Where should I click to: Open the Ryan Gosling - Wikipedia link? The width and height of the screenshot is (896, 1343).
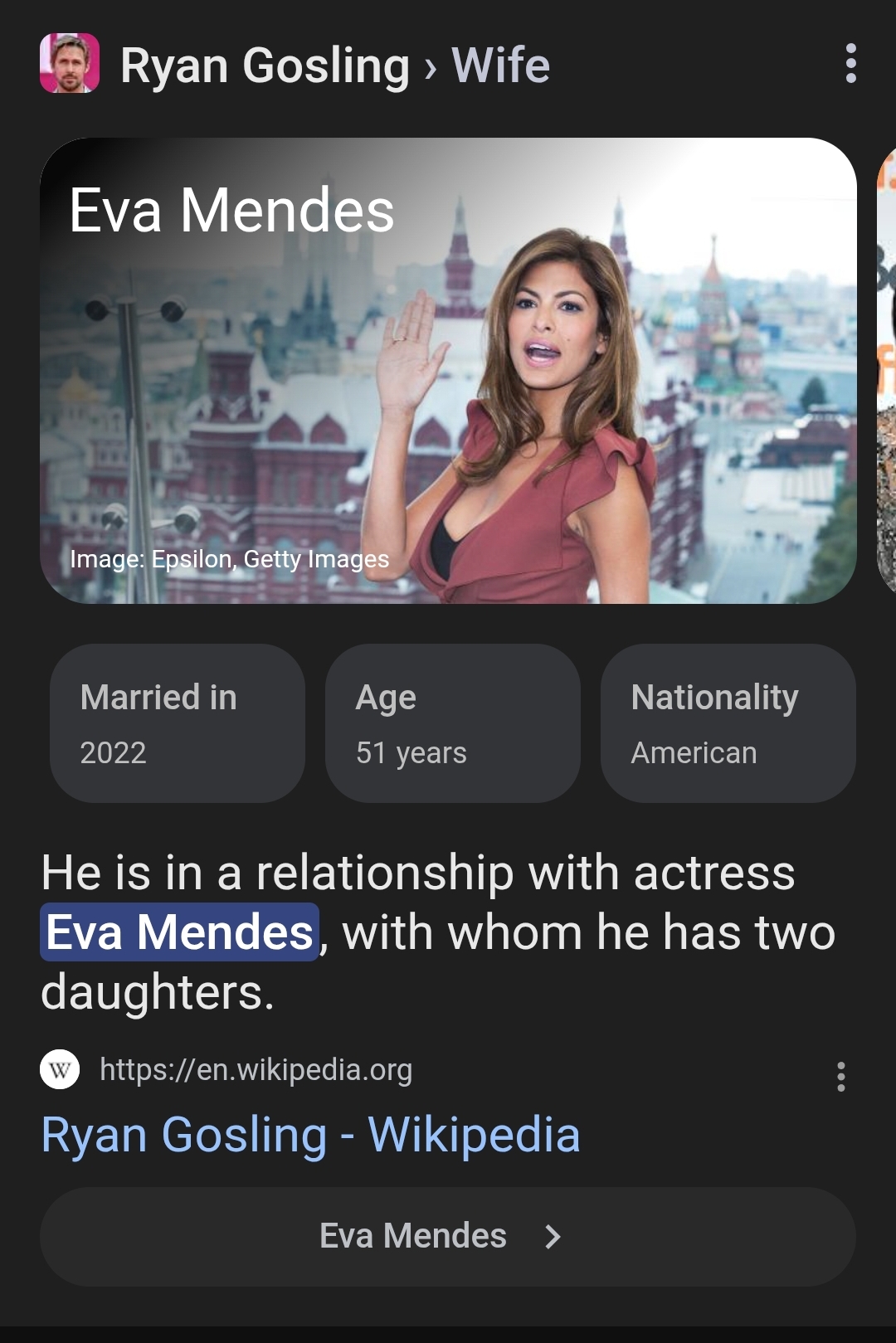coord(310,1134)
